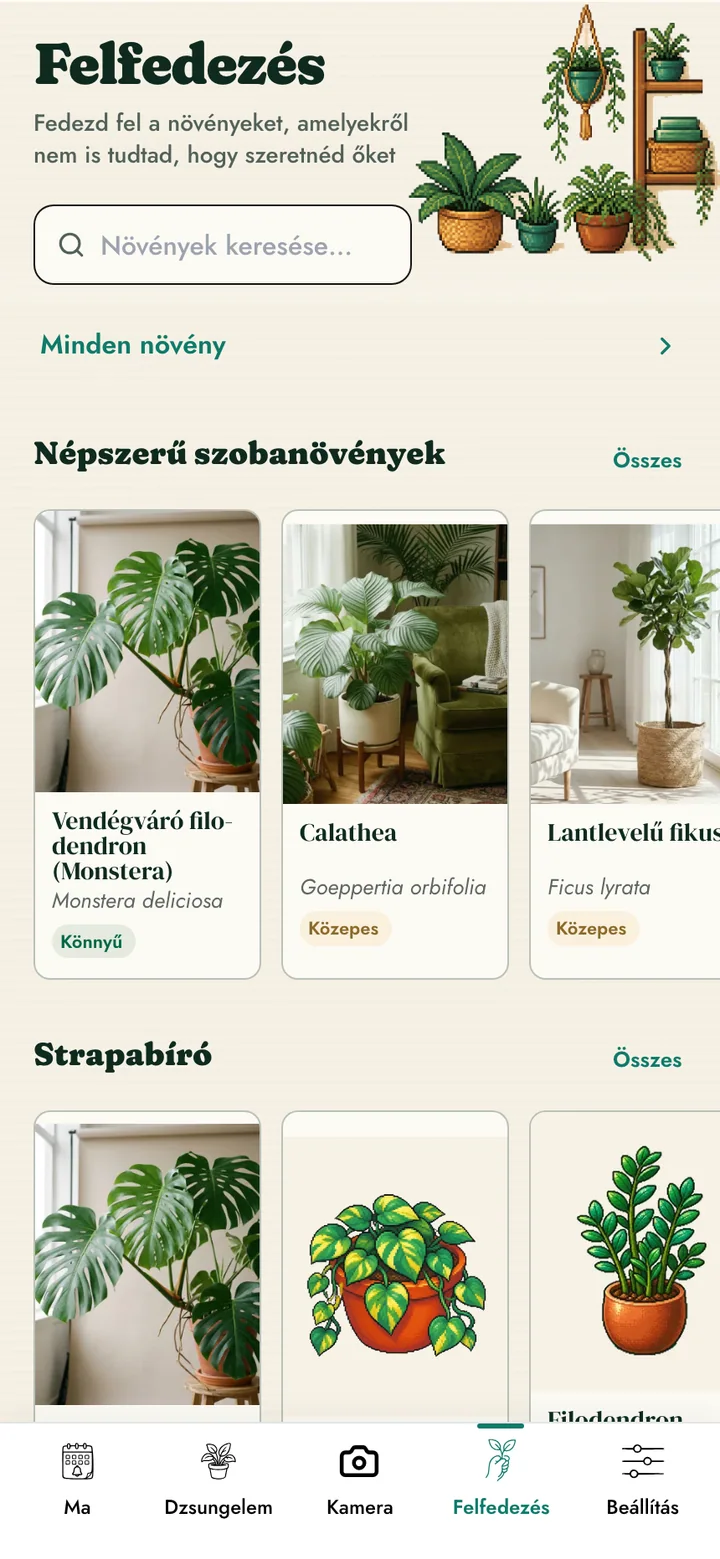Open the Monstera photo card under Strapabíró
720x1559 pixels.
147,1267
